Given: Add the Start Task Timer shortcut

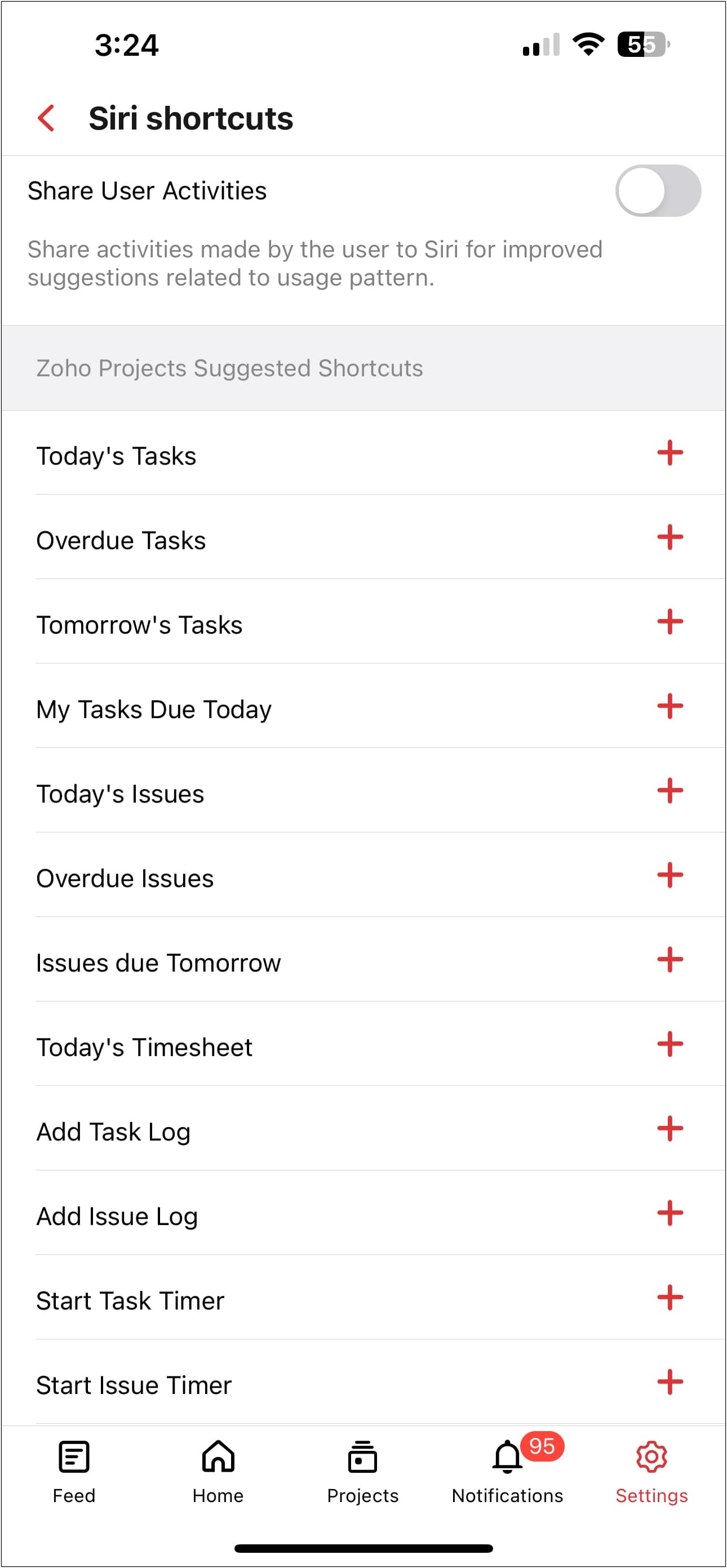Looking at the screenshot, I should coord(670,1298).
